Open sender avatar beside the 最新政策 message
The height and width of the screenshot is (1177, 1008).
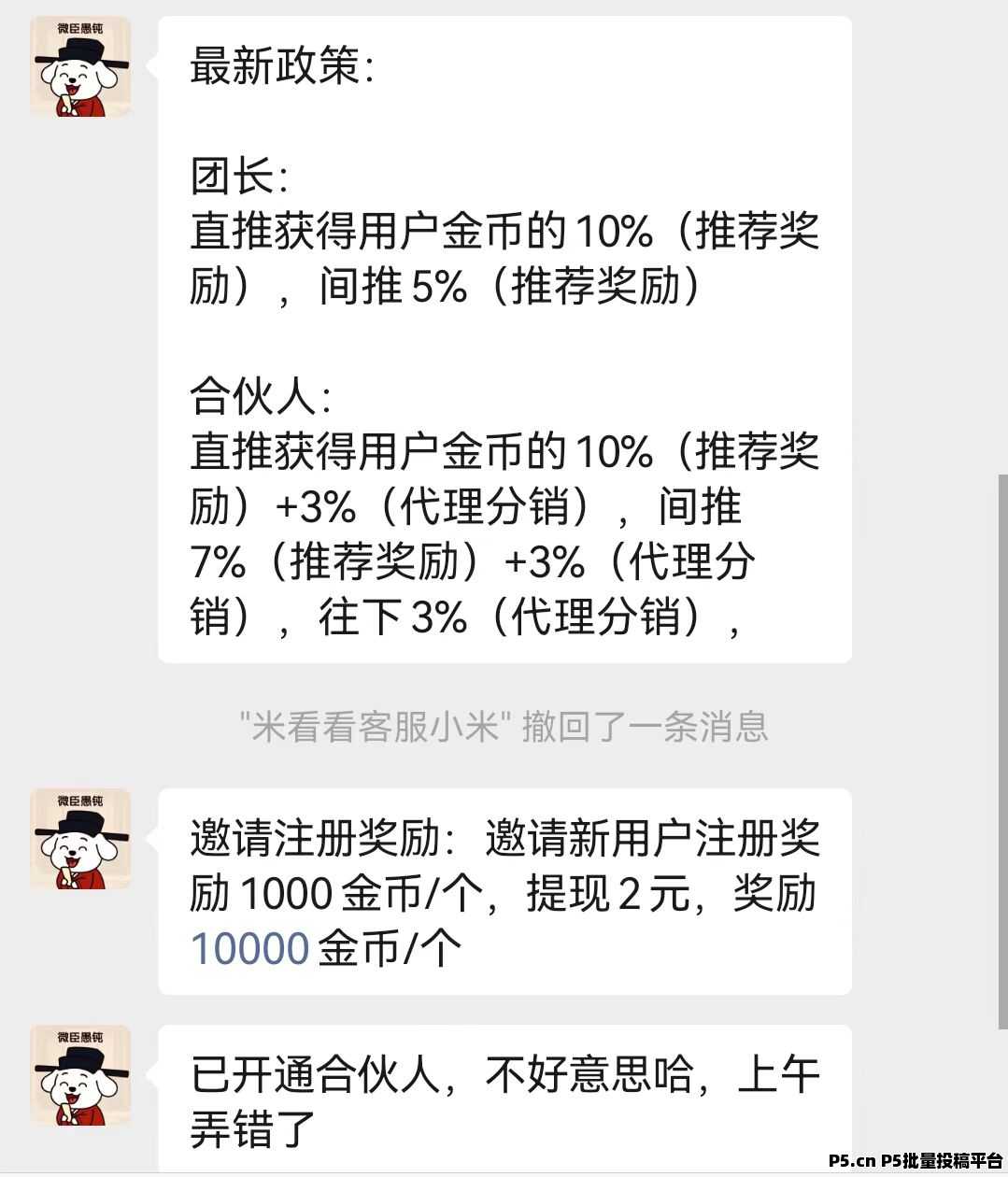80,67
